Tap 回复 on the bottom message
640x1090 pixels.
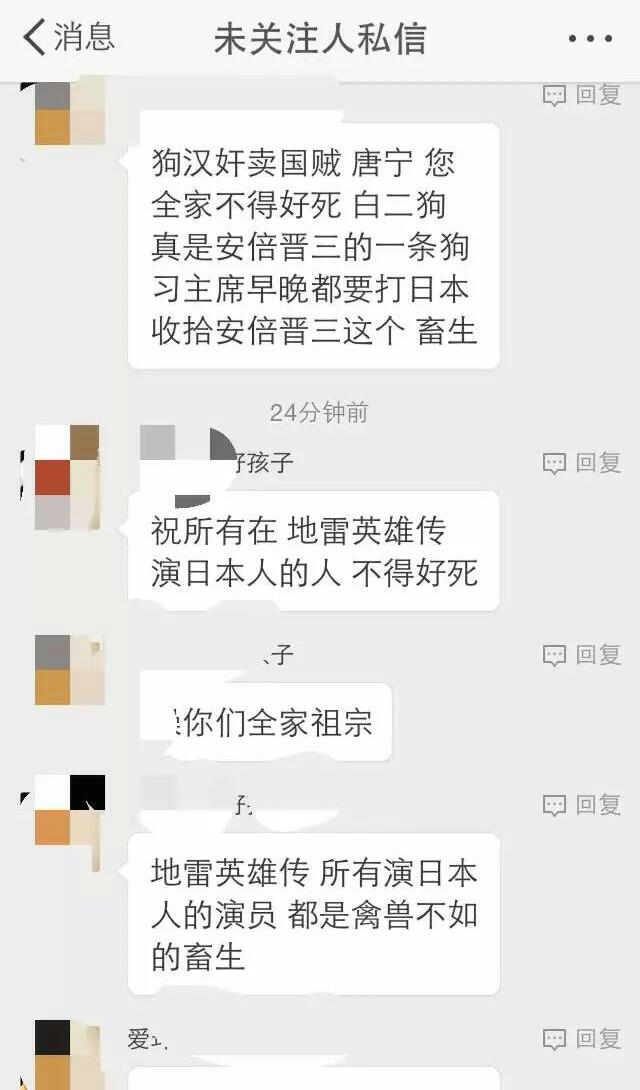tap(582, 1040)
